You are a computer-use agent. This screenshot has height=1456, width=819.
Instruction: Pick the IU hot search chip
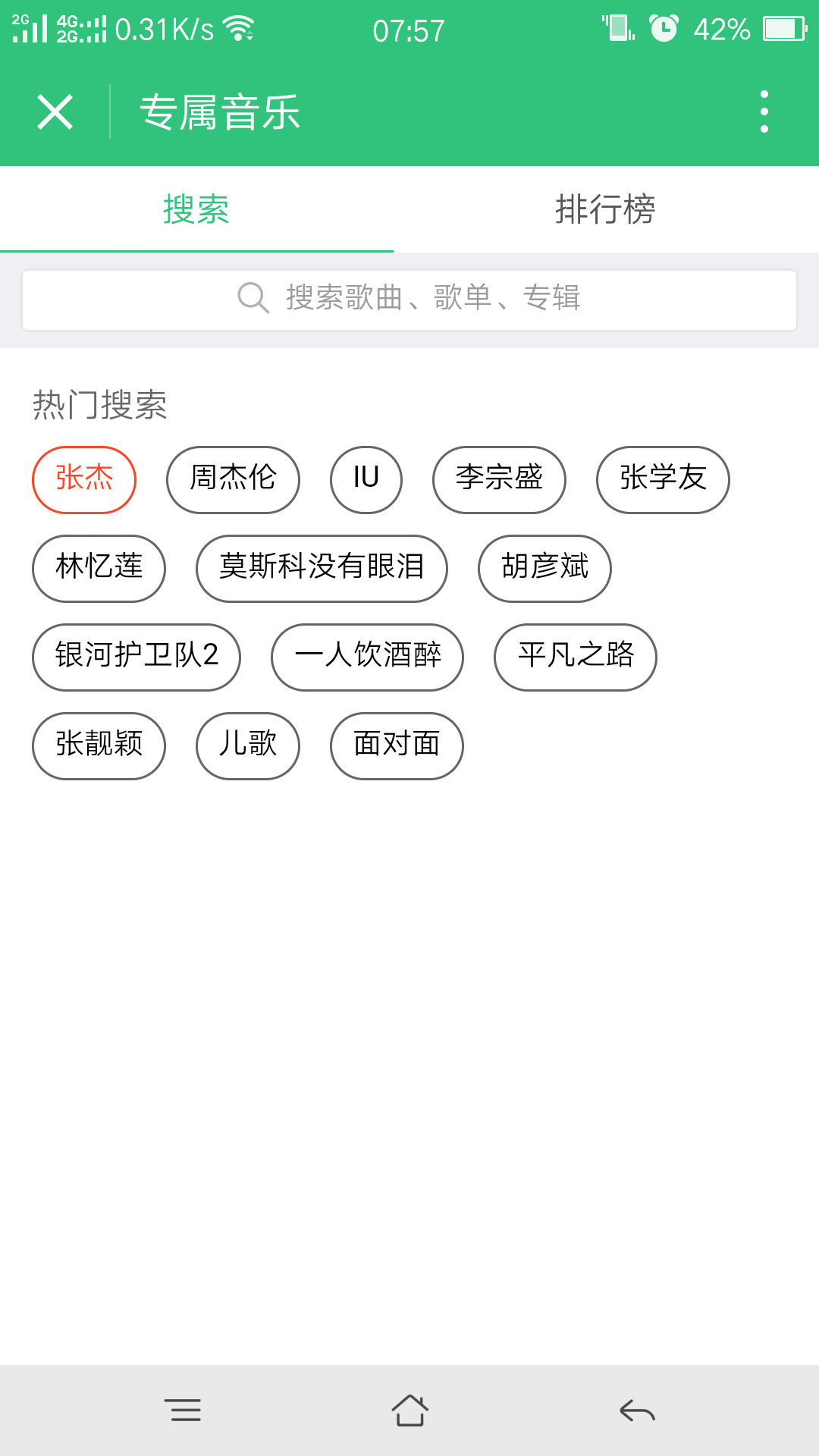click(x=366, y=480)
